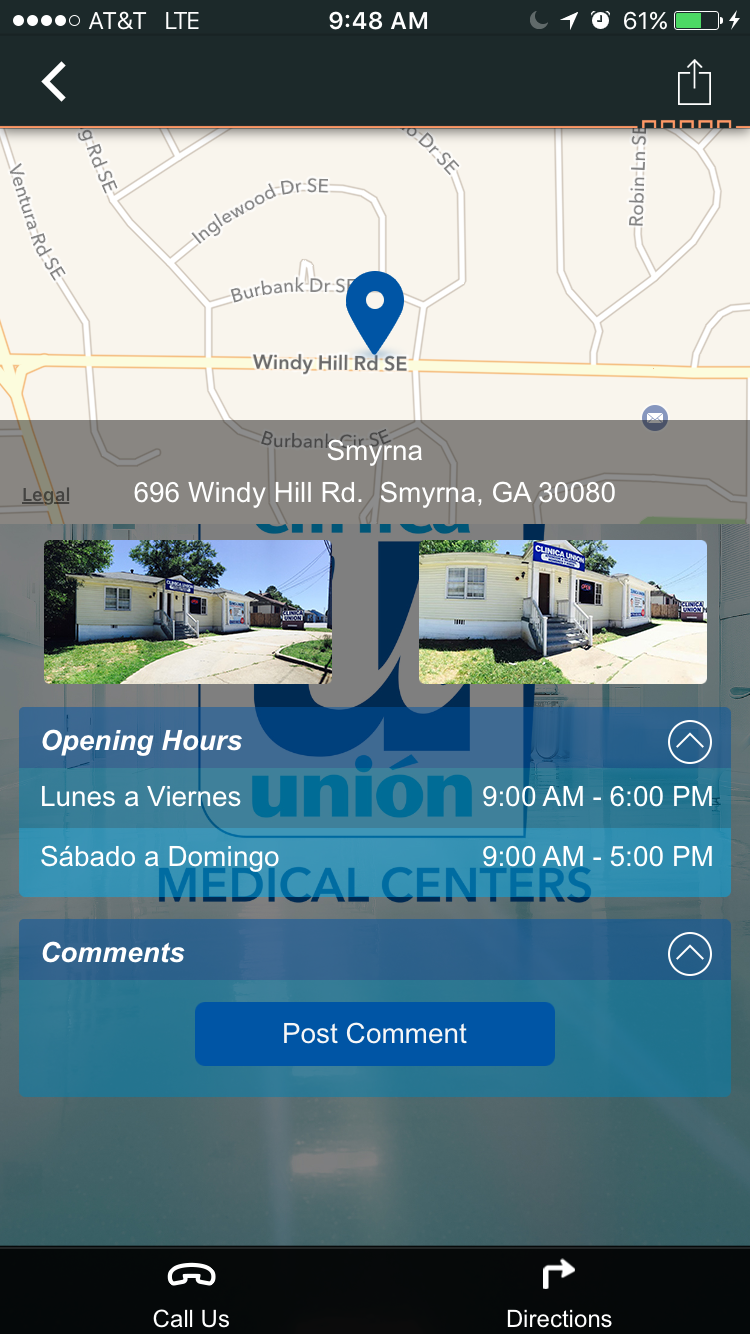Screen dimensions: 750x1334
Task: Call the clinic with Call Us
Action: 191,1294
